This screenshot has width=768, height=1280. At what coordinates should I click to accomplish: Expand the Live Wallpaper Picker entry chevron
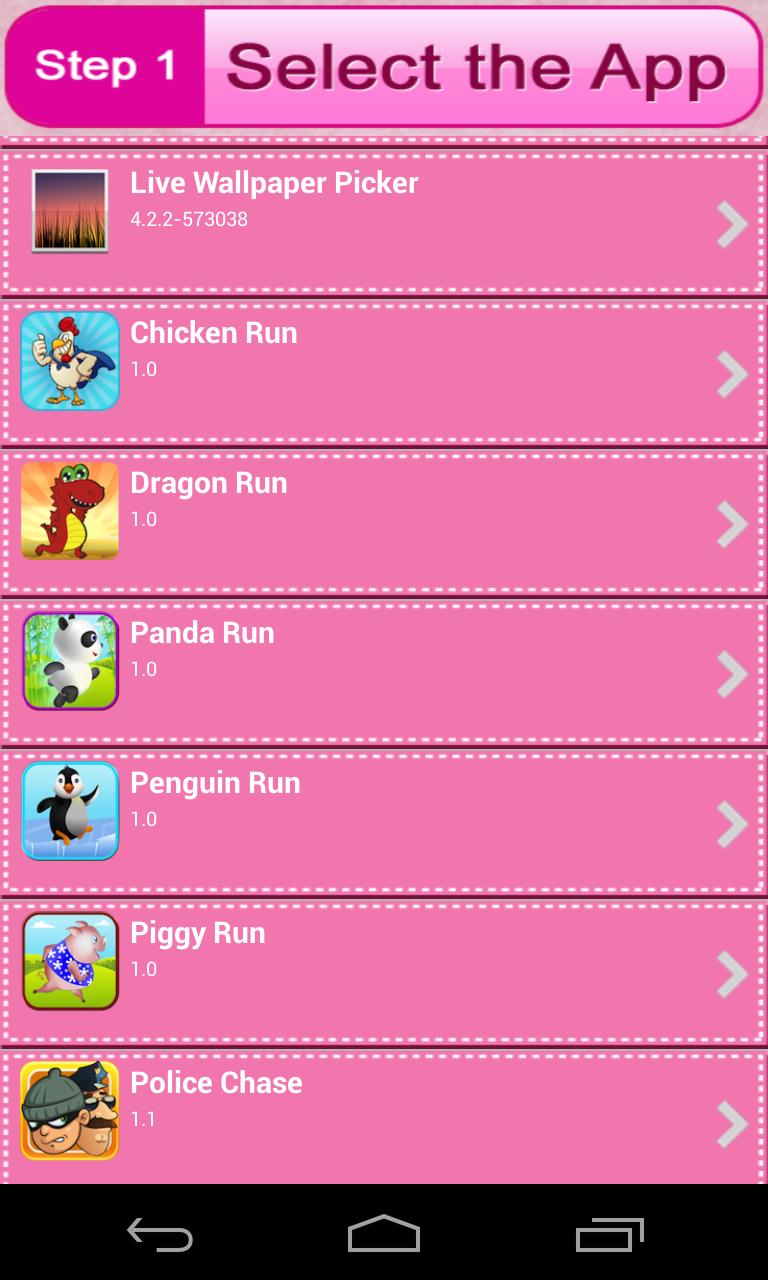tap(731, 223)
